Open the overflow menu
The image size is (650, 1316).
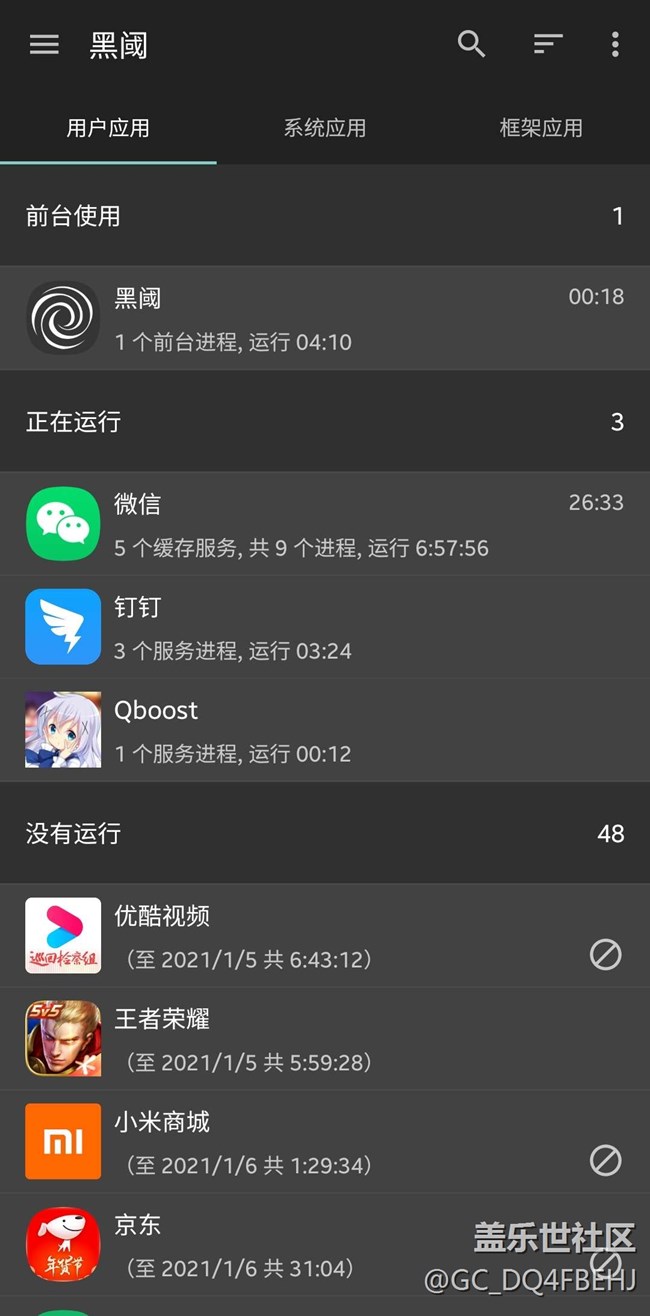click(x=615, y=44)
